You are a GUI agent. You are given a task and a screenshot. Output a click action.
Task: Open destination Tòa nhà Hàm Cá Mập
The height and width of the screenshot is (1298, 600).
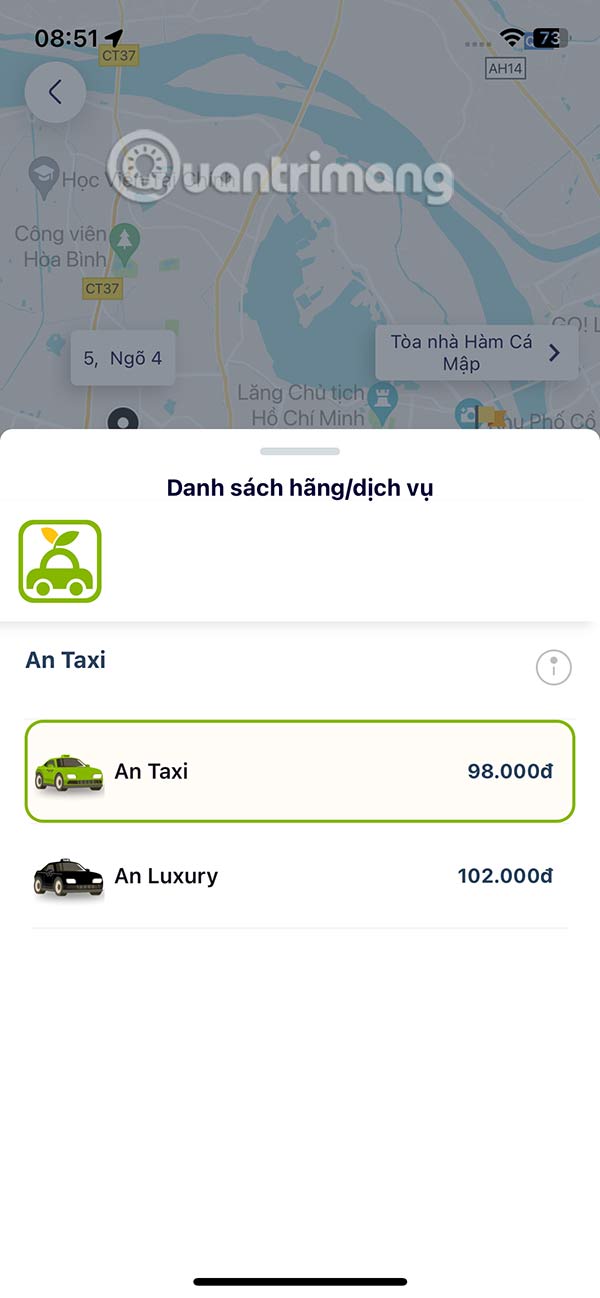click(476, 353)
